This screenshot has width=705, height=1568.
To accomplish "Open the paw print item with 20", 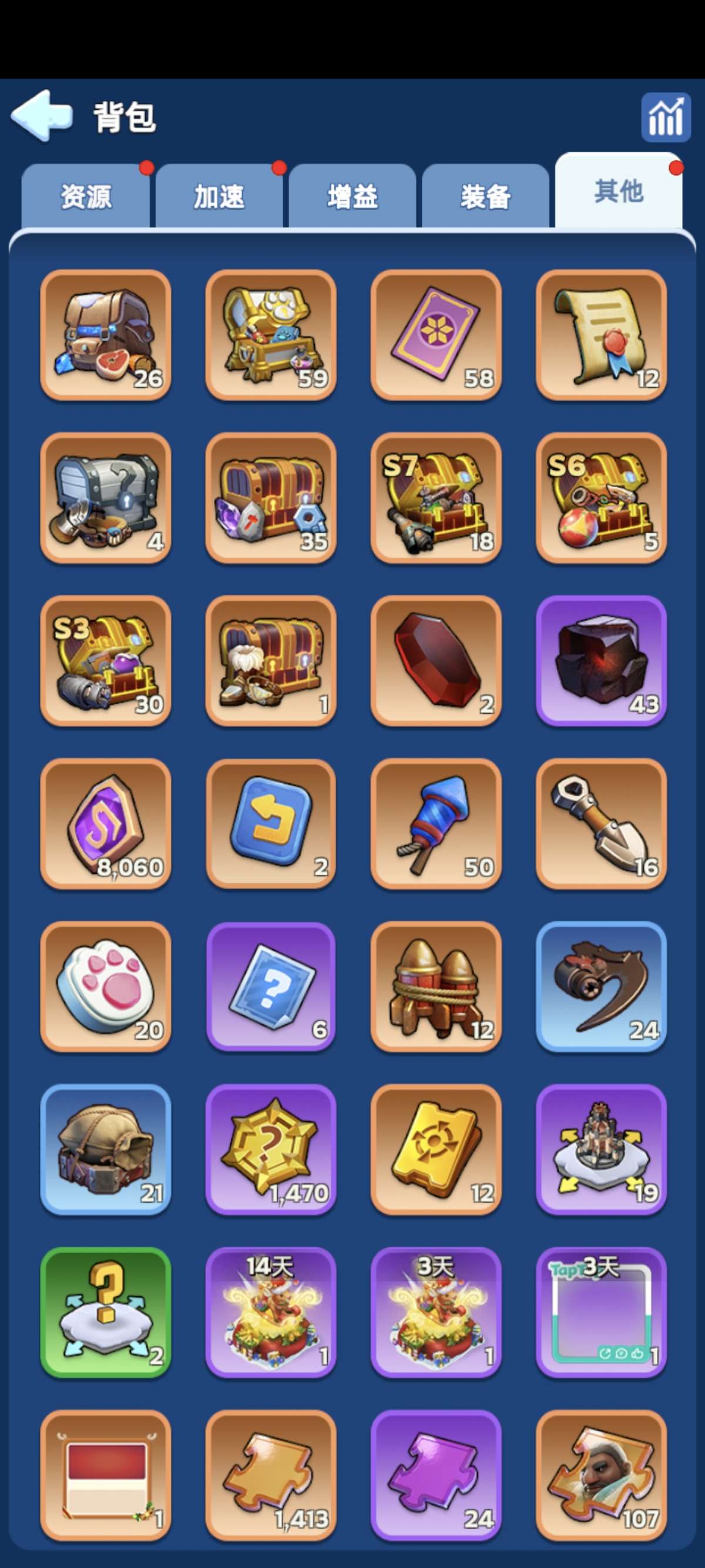I will pos(105,986).
